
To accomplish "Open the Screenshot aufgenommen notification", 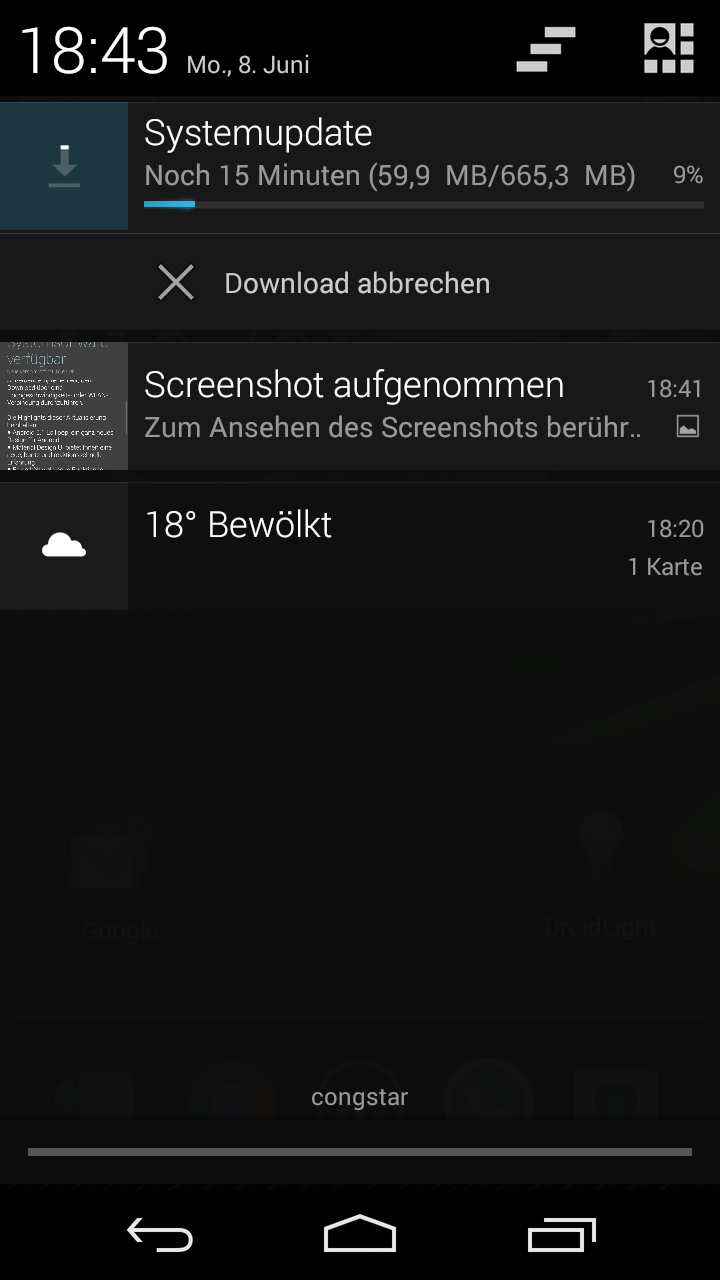I will point(400,406).
